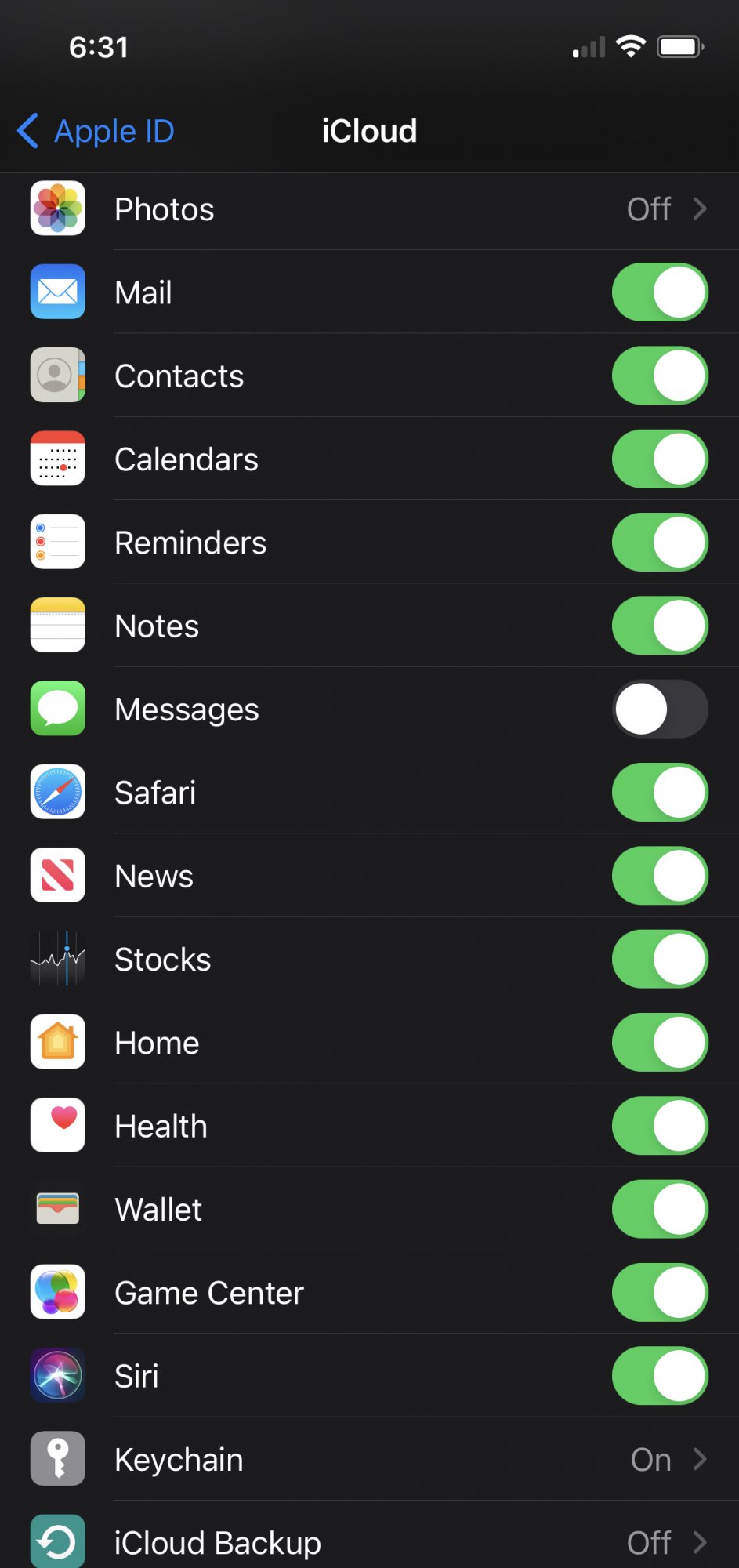Image resolution: width=739 pixels, height=1568 pixels.
Task: Toggle the Reminders switch
Action: coord(660,543)
